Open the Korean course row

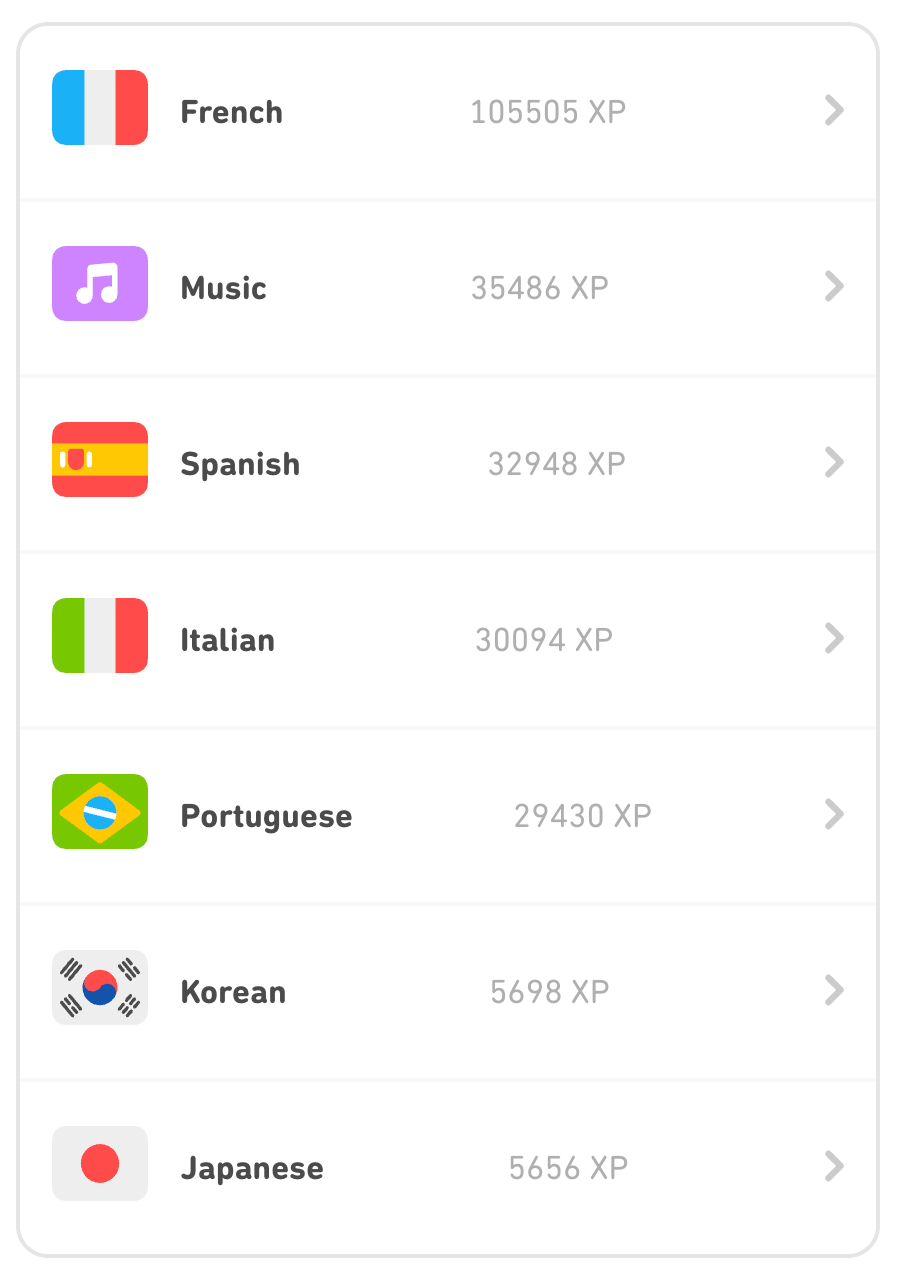[447, 992]
